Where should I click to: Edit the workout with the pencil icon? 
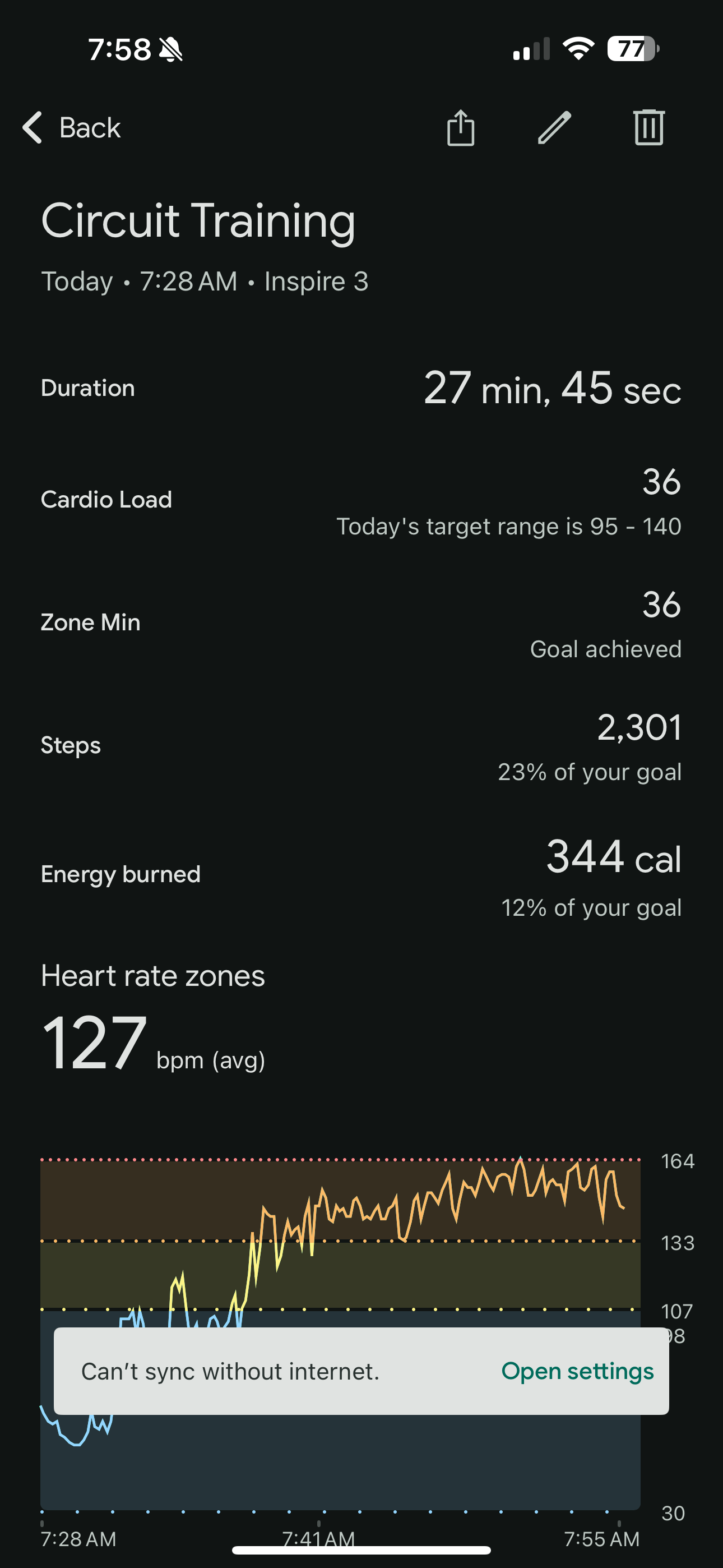[x=554, y=128]
